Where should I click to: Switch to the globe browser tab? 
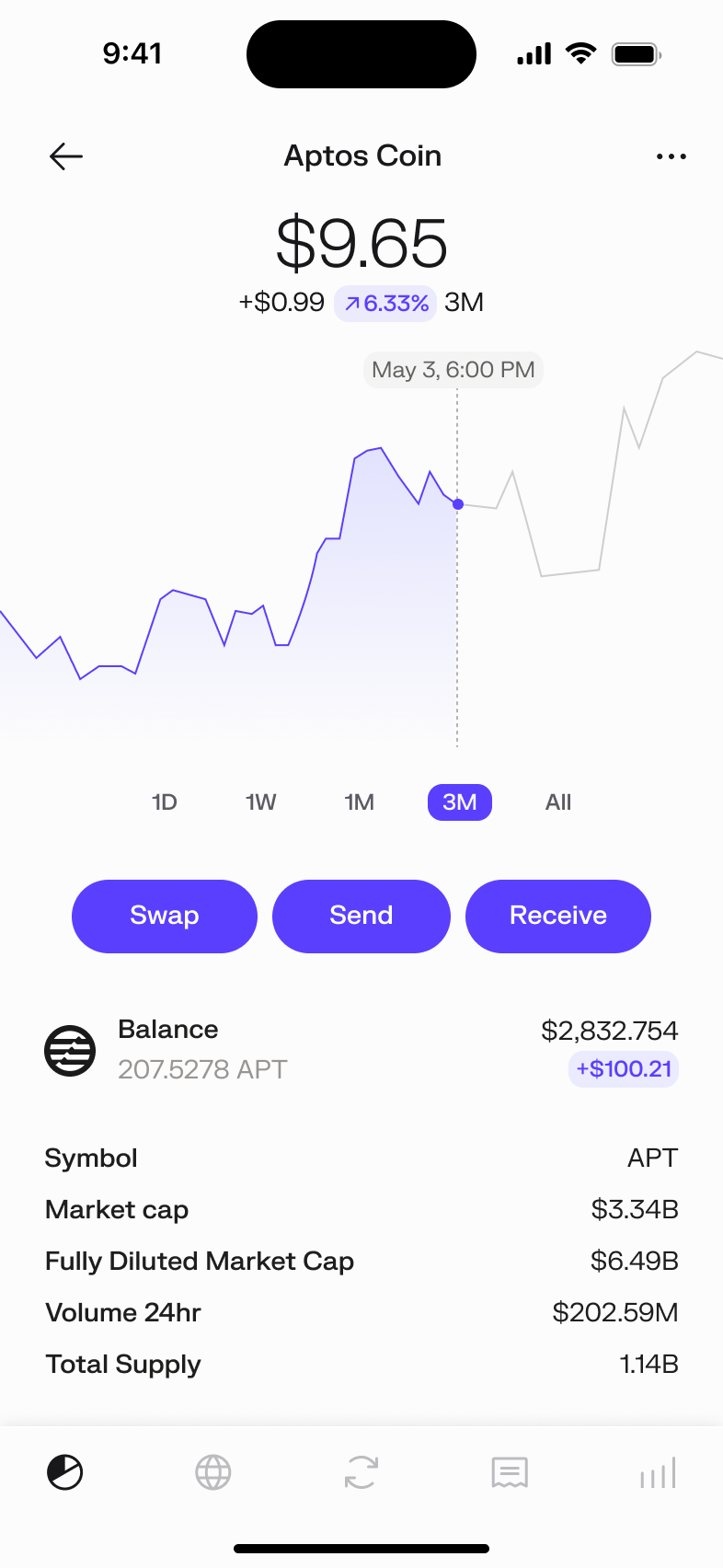click(x=213, y=1472)
